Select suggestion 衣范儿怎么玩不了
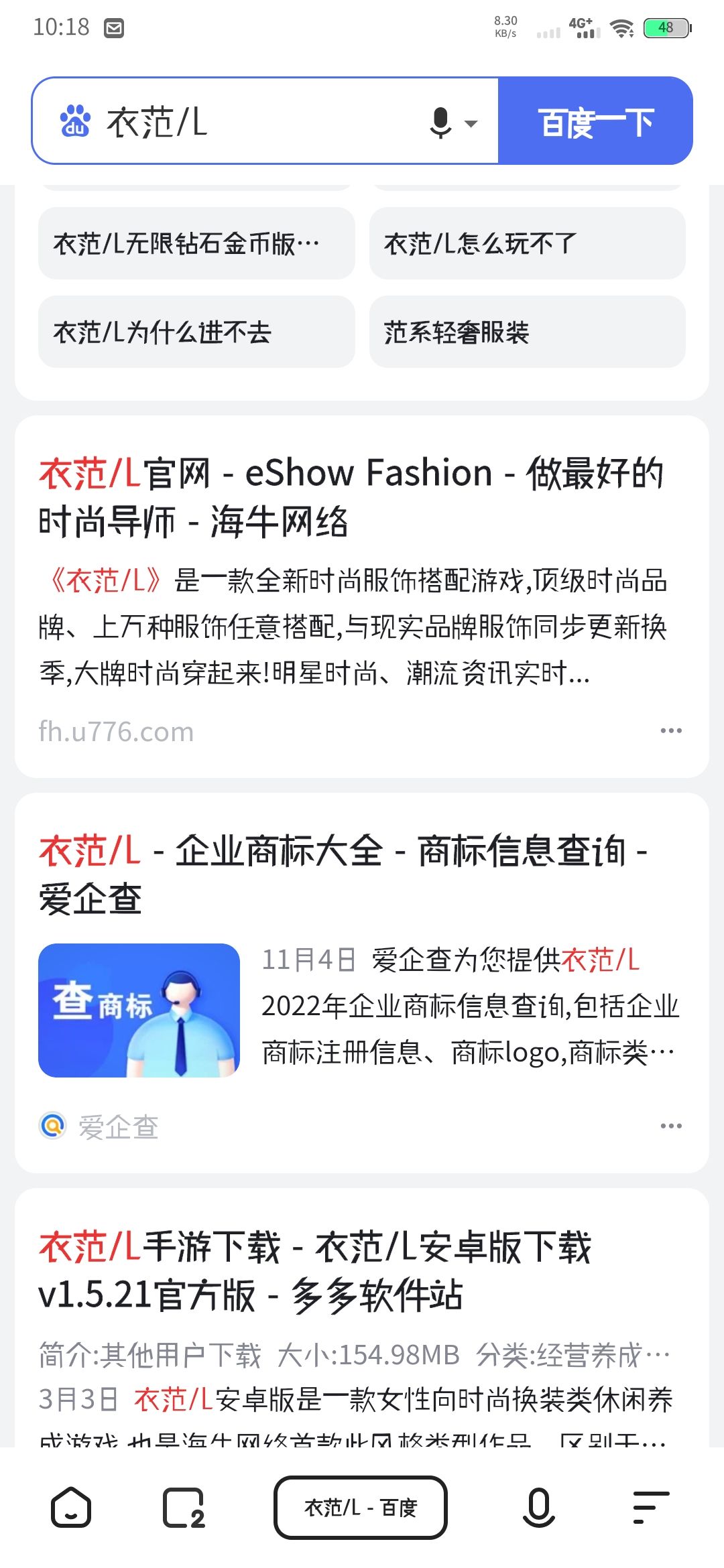The width and height of the screenshot is (724, 1568). [527, 244]
